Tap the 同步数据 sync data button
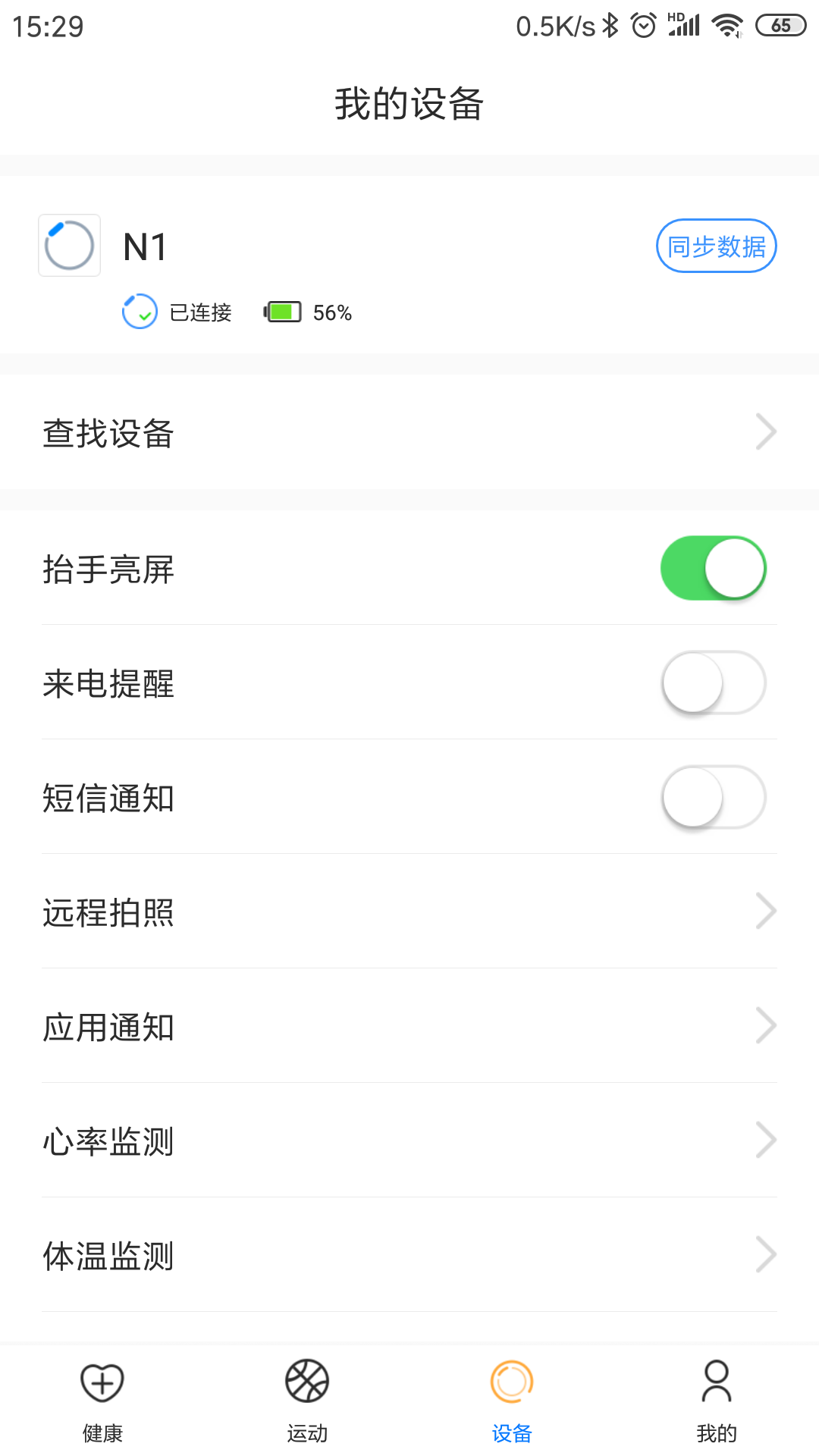Viewport: 819px width, 1456px height. [715, 246]
